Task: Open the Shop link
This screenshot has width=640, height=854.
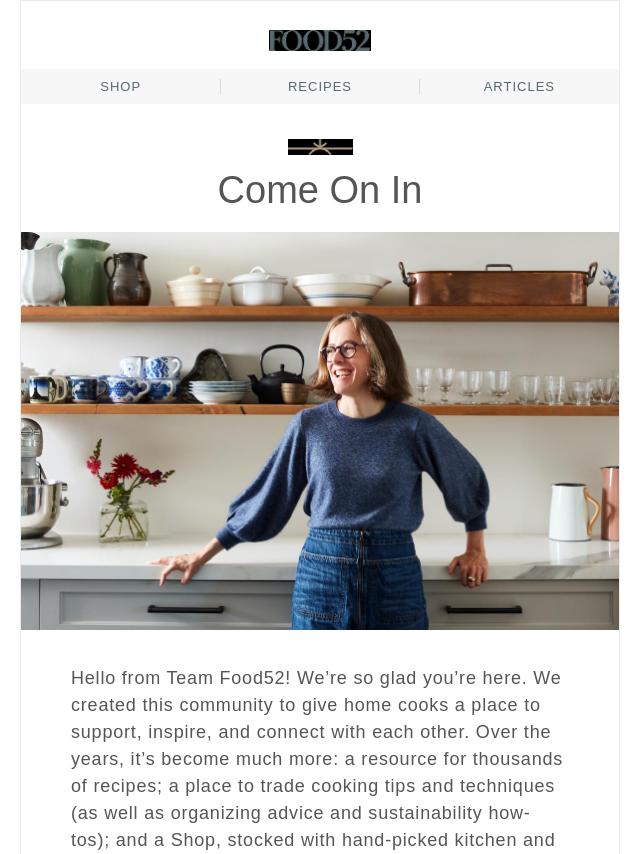Action: click(x=120, y=87)
